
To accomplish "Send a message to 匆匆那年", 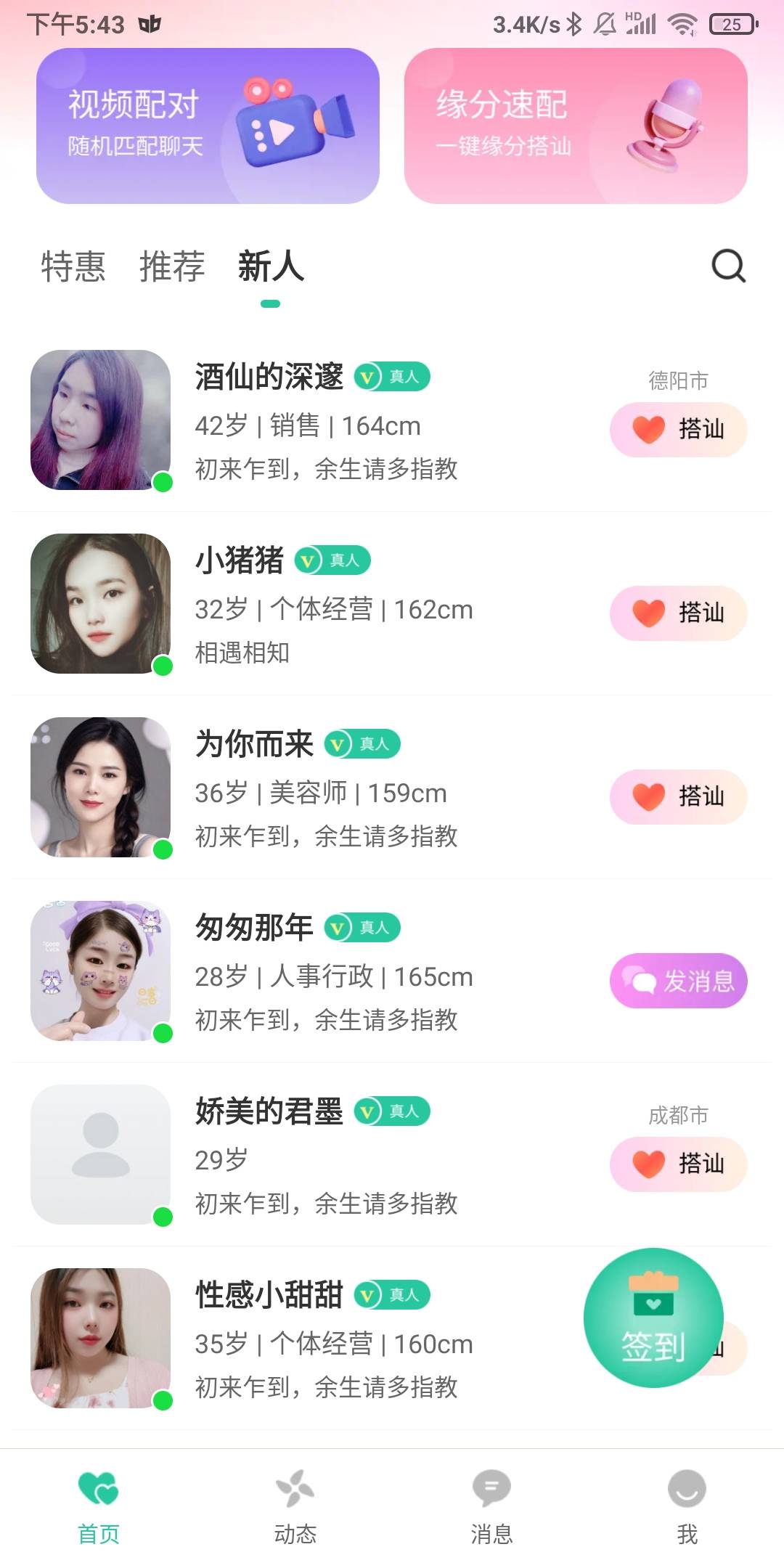I will (678, 981).
